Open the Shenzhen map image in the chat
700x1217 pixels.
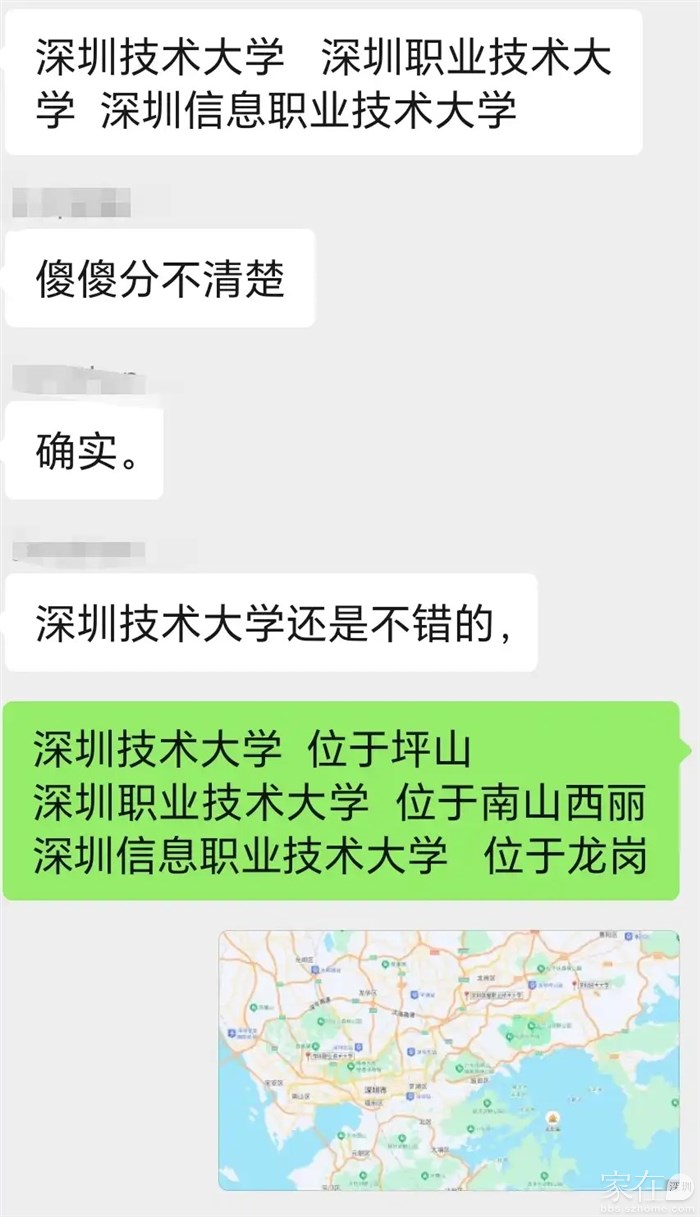(x=449, y=1059)
